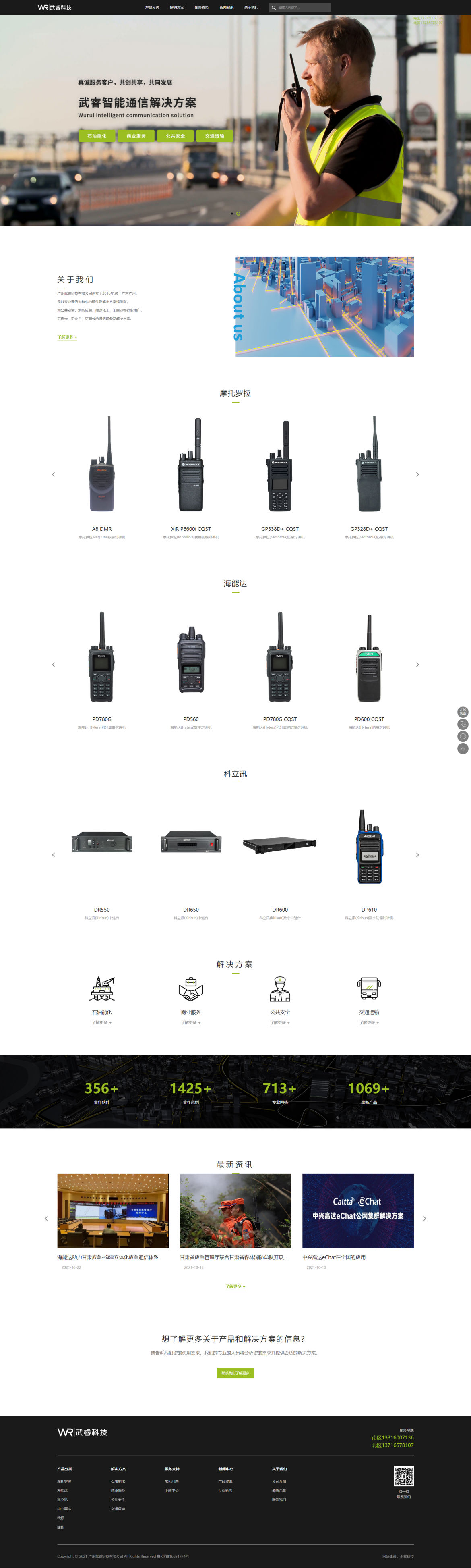The height and width of the screenshot is (1568, 471).
Task: Open the A8 DMR product card
Action: click(101, 475)
